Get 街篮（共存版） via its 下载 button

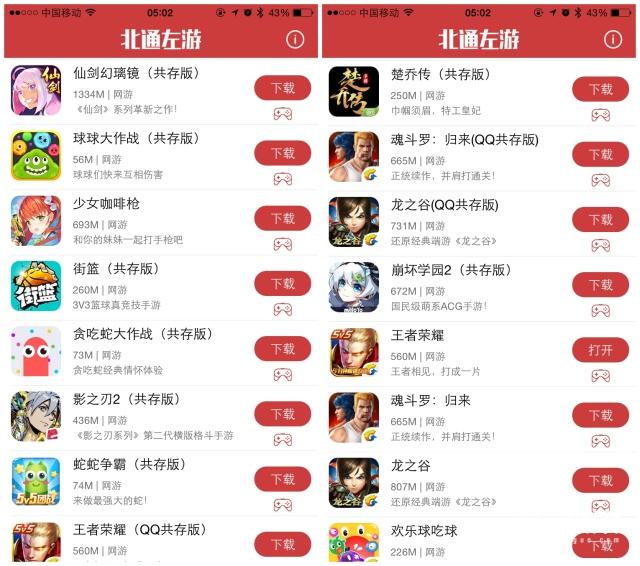tap(283, 283)
